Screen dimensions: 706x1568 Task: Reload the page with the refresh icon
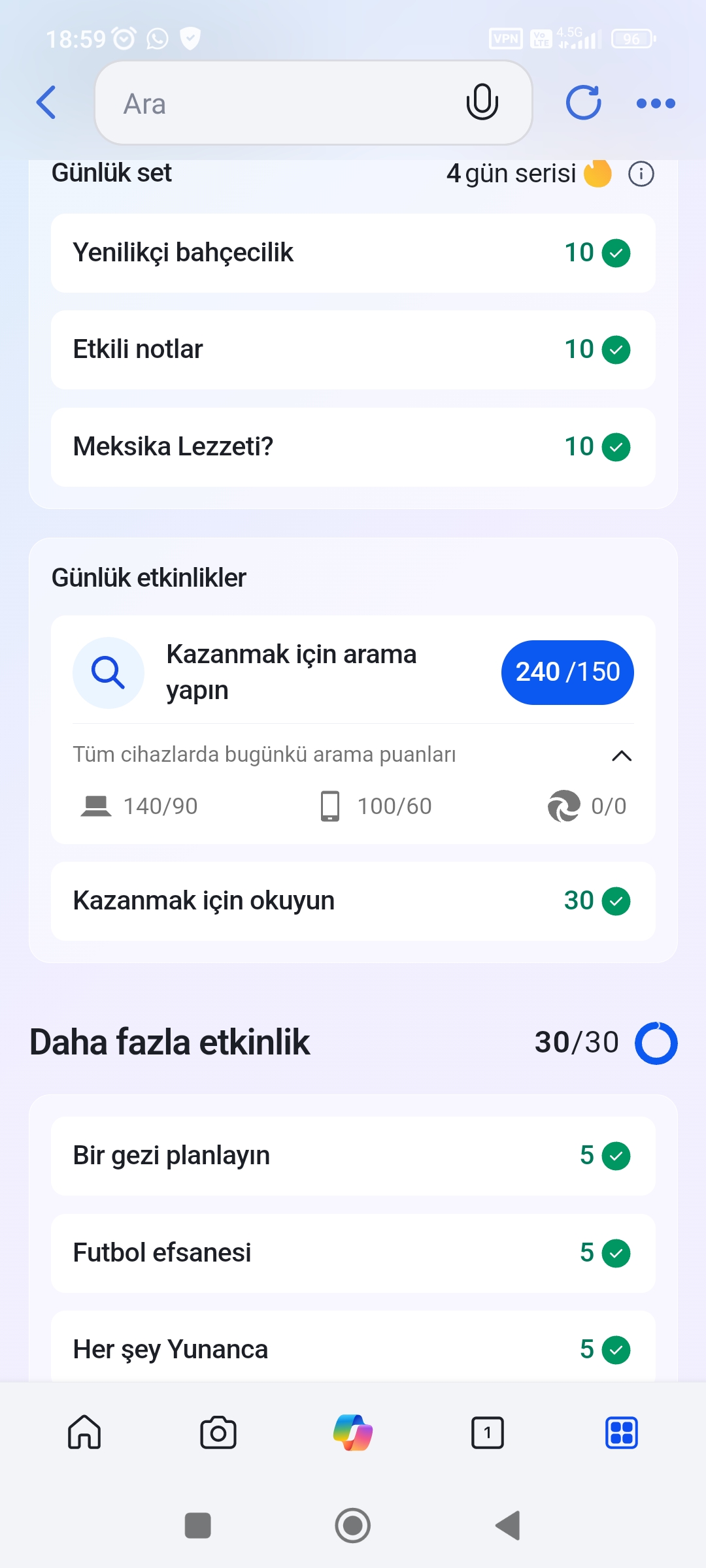point(583,103)
